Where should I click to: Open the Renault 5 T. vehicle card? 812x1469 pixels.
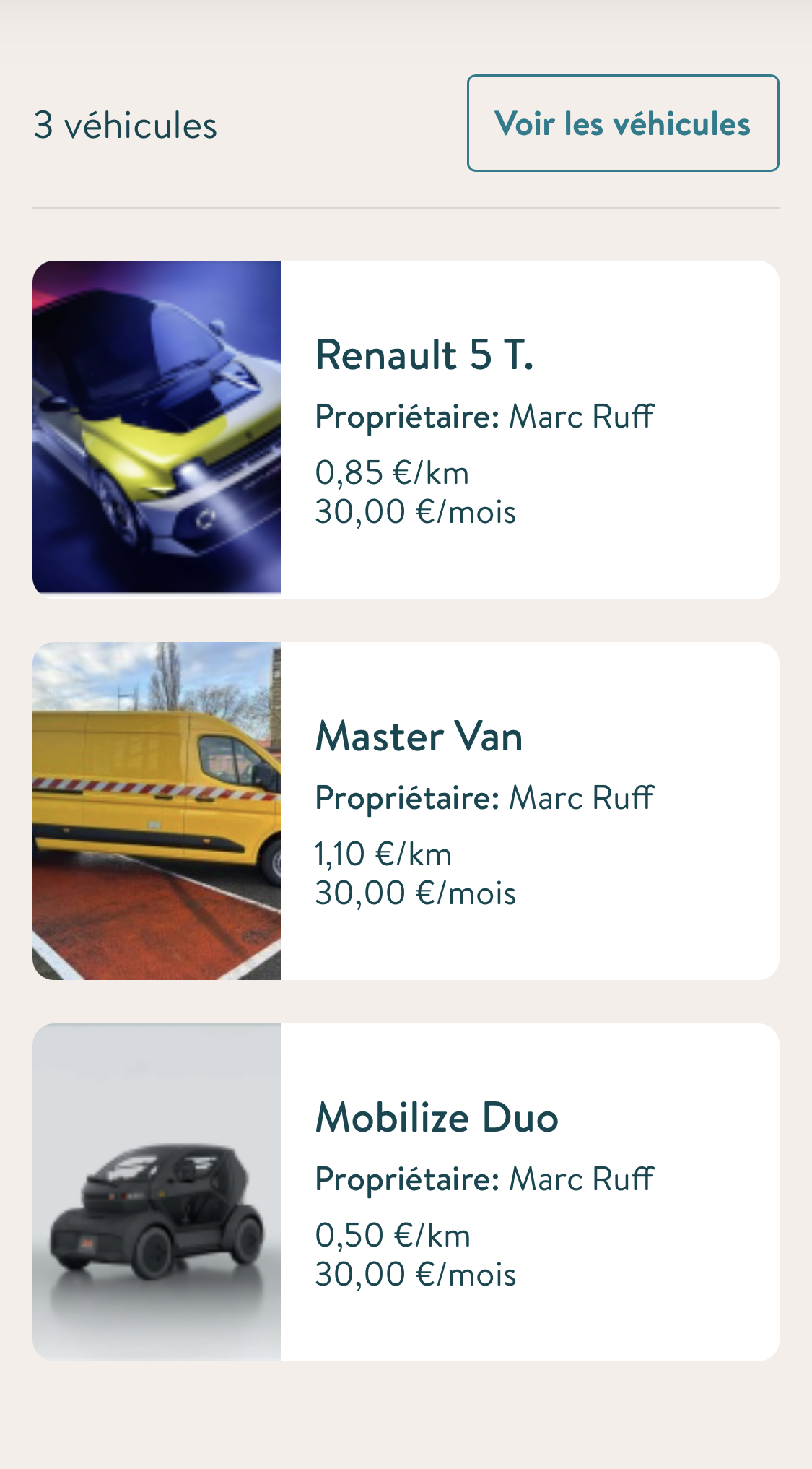(x=406, y=430)
